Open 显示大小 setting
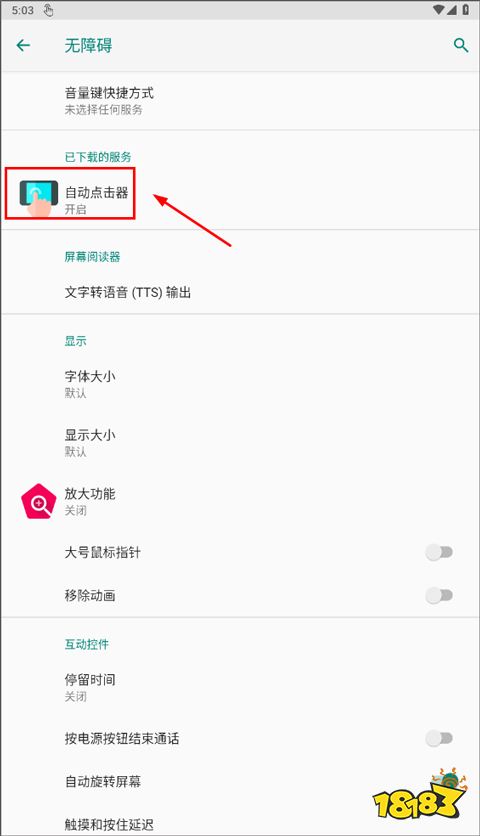The width and height of the screenshot is (480, 836). point(240,443)
